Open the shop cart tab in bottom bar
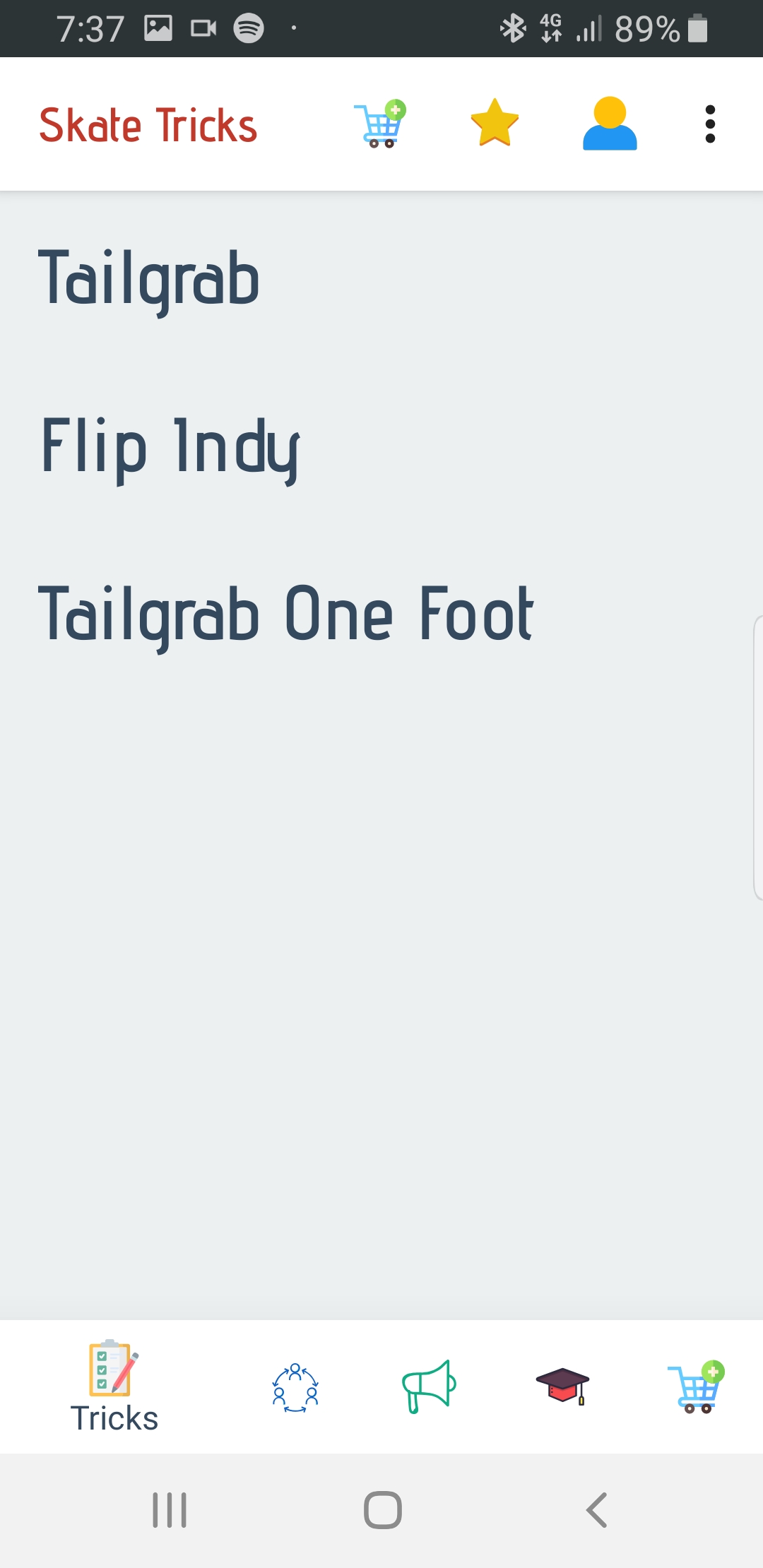763x1568 pixels. point(696,1386)
